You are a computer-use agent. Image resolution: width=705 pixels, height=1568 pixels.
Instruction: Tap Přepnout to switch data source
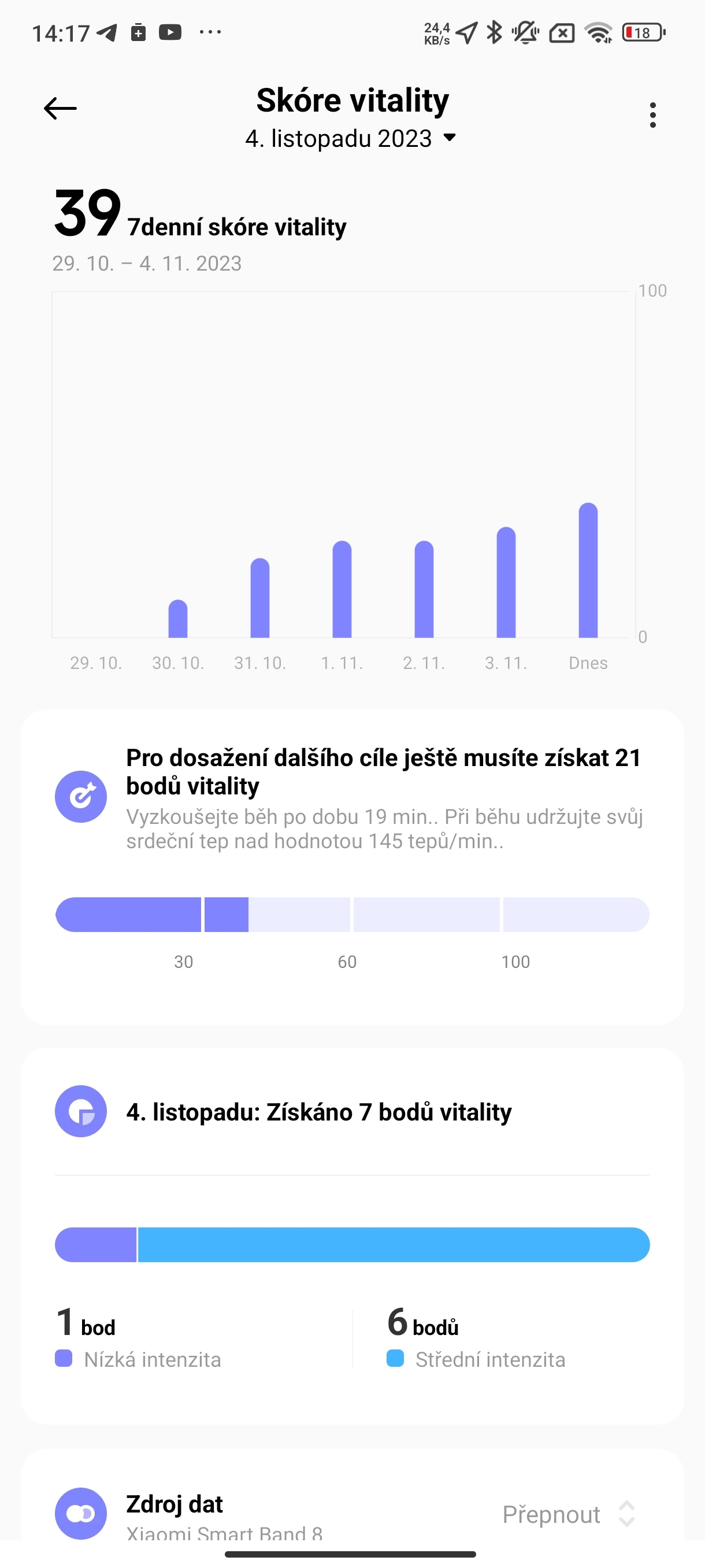click(x=552, y=1514)
